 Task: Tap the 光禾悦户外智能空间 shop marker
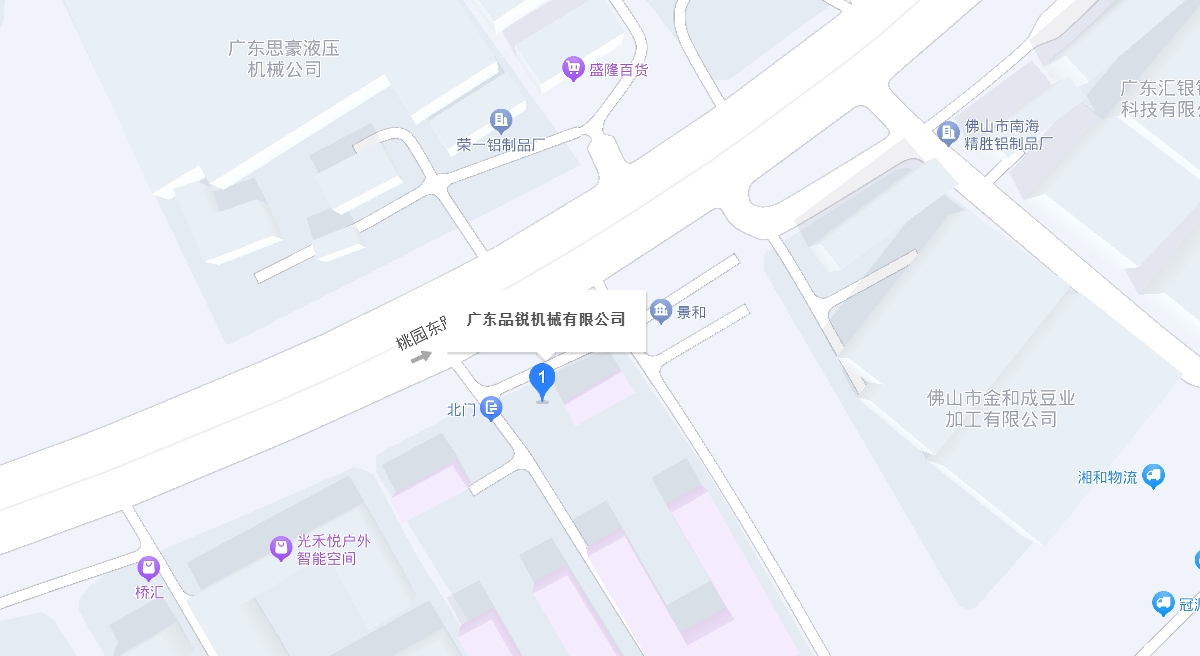(281, 548)
